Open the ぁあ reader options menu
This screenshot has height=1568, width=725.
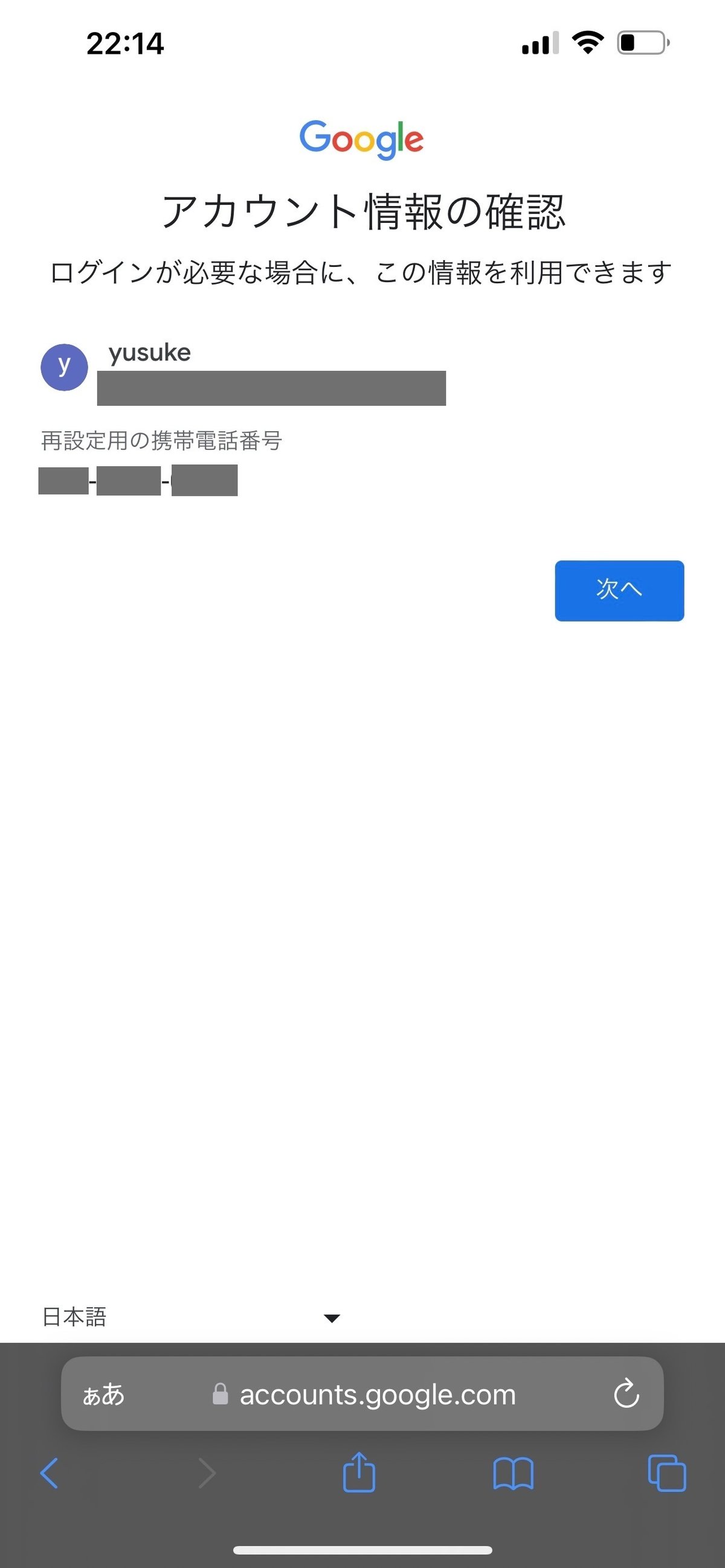pos(103,1394)
